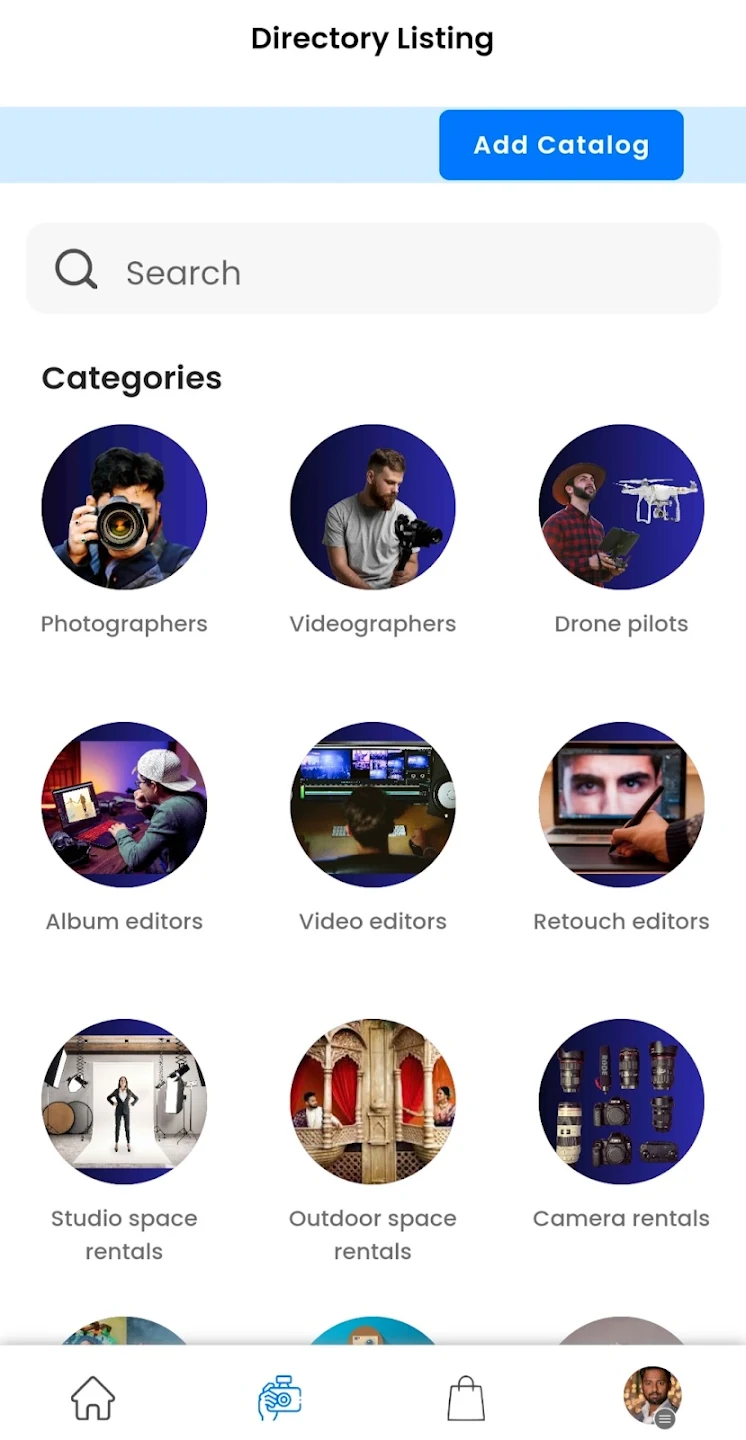Tap the camera directory tab

pos(280,1397)
